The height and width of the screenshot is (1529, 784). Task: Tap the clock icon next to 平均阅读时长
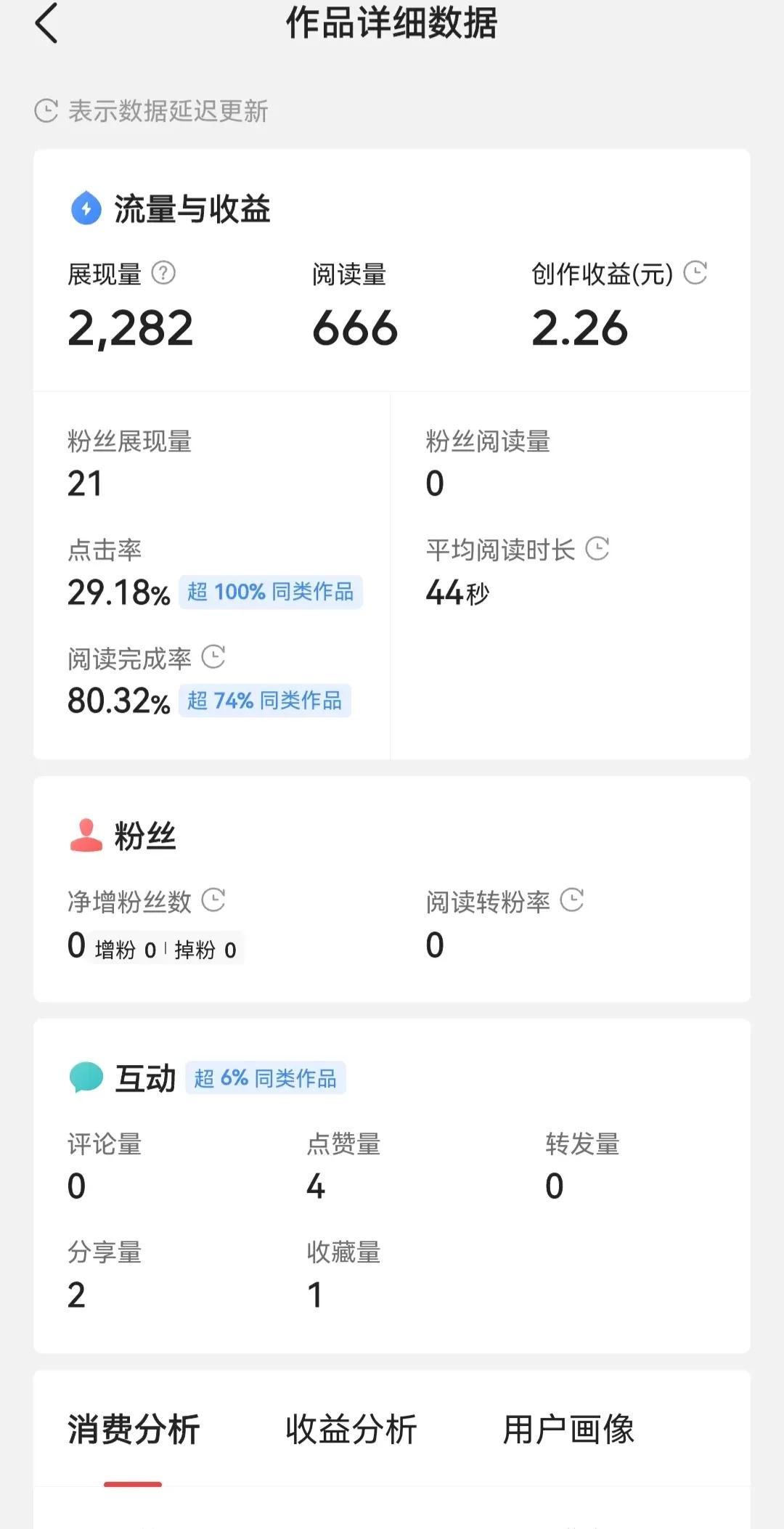597,550
